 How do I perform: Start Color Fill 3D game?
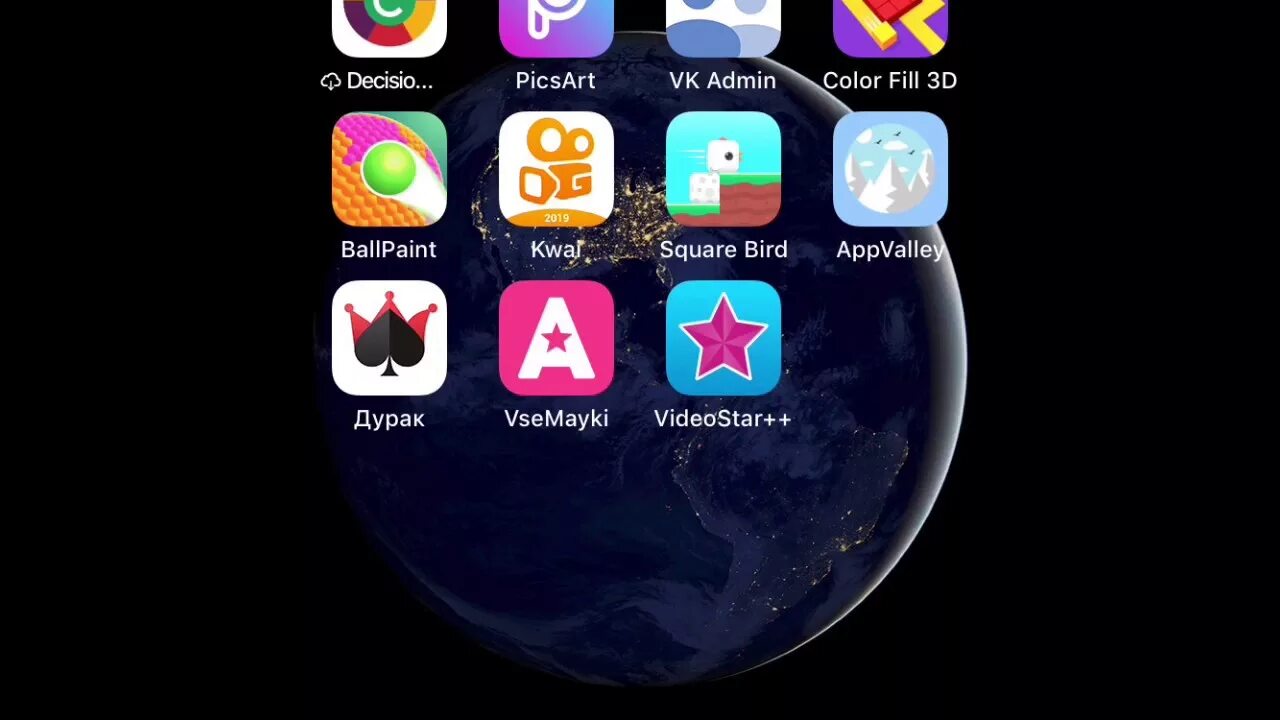[x=890, y=28]
